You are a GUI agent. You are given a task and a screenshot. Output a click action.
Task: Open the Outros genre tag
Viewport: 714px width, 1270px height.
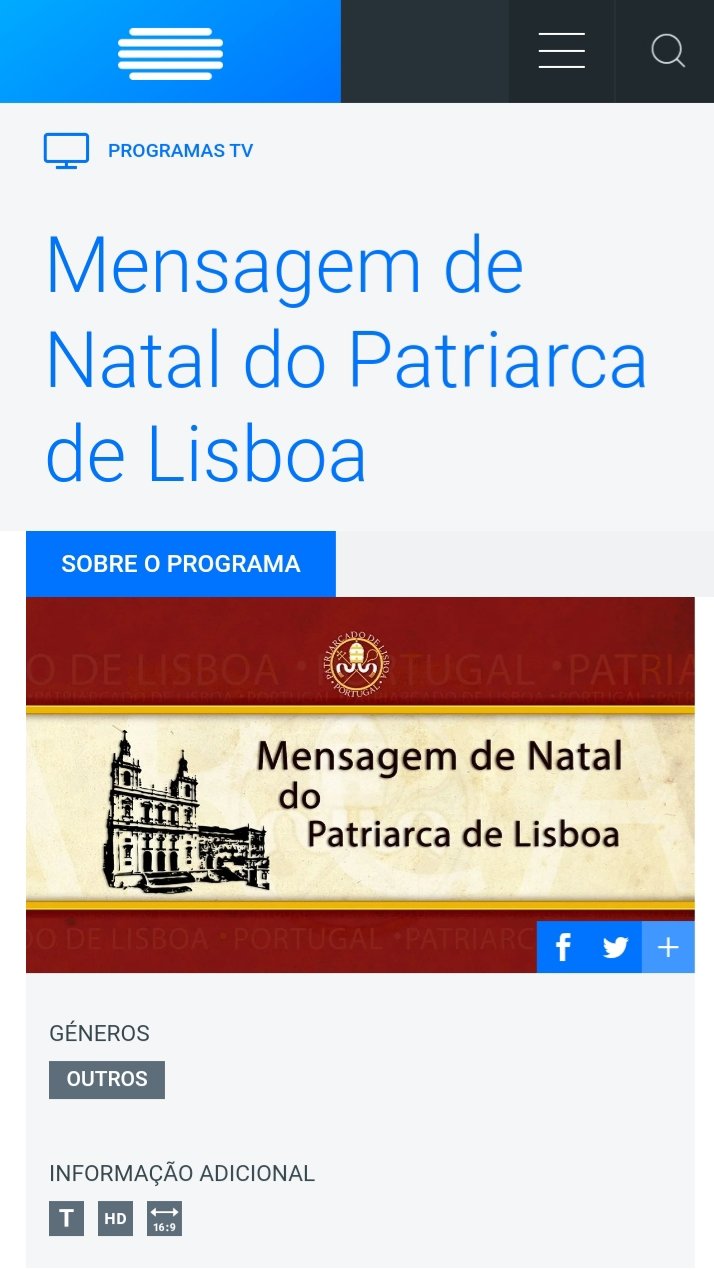pyautogui.click(x=107, y=1079)
